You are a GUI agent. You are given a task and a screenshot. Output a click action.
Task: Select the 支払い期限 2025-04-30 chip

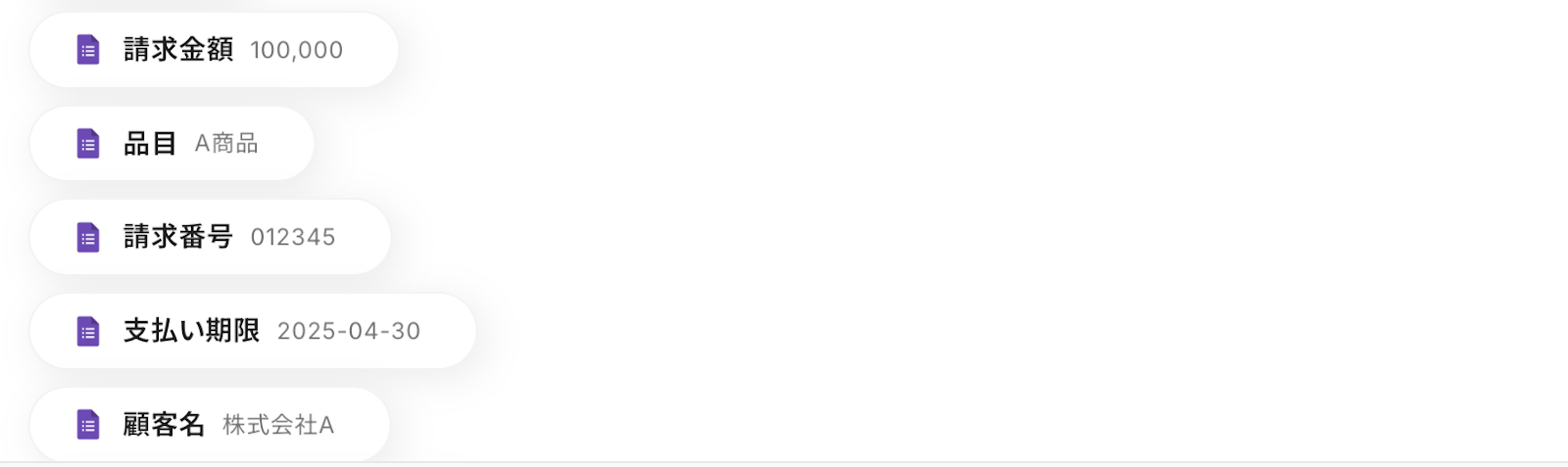pyautogui.click(x=252, y=331)
